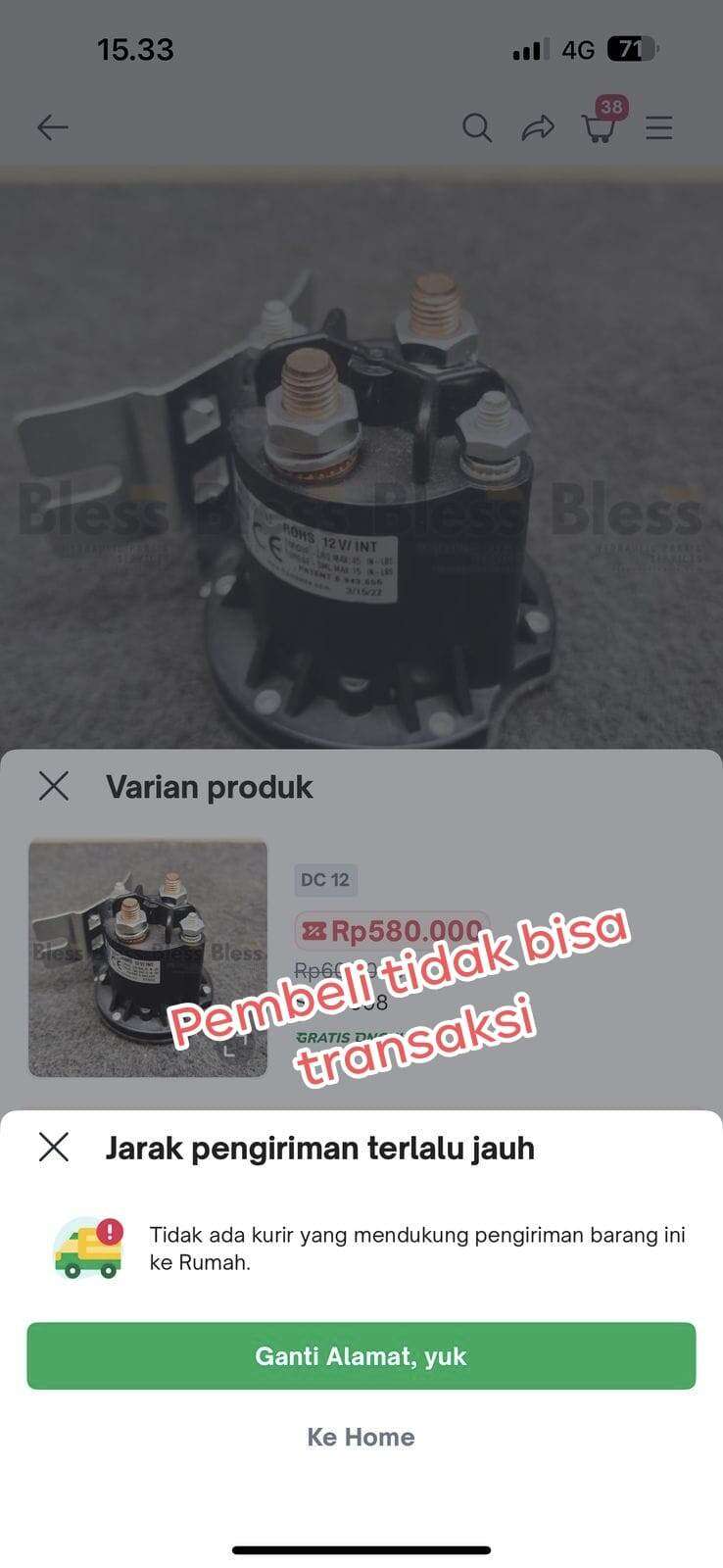
Task: Enlarge the variant product thumbnail
Action: 148,957
